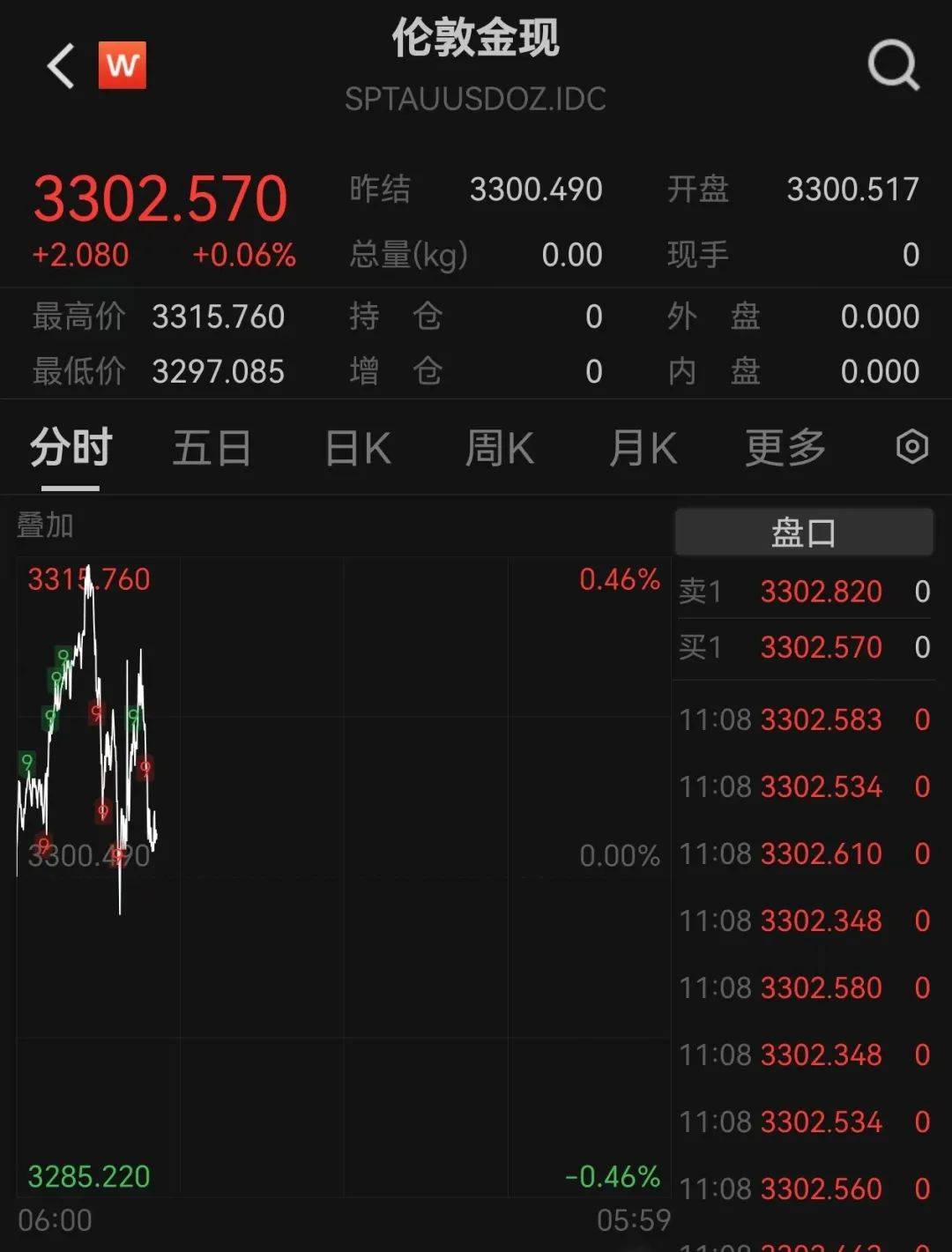Open the 更多 chart options
Image resolution: width=952 pixels, height=1252 pixels.
785,448
